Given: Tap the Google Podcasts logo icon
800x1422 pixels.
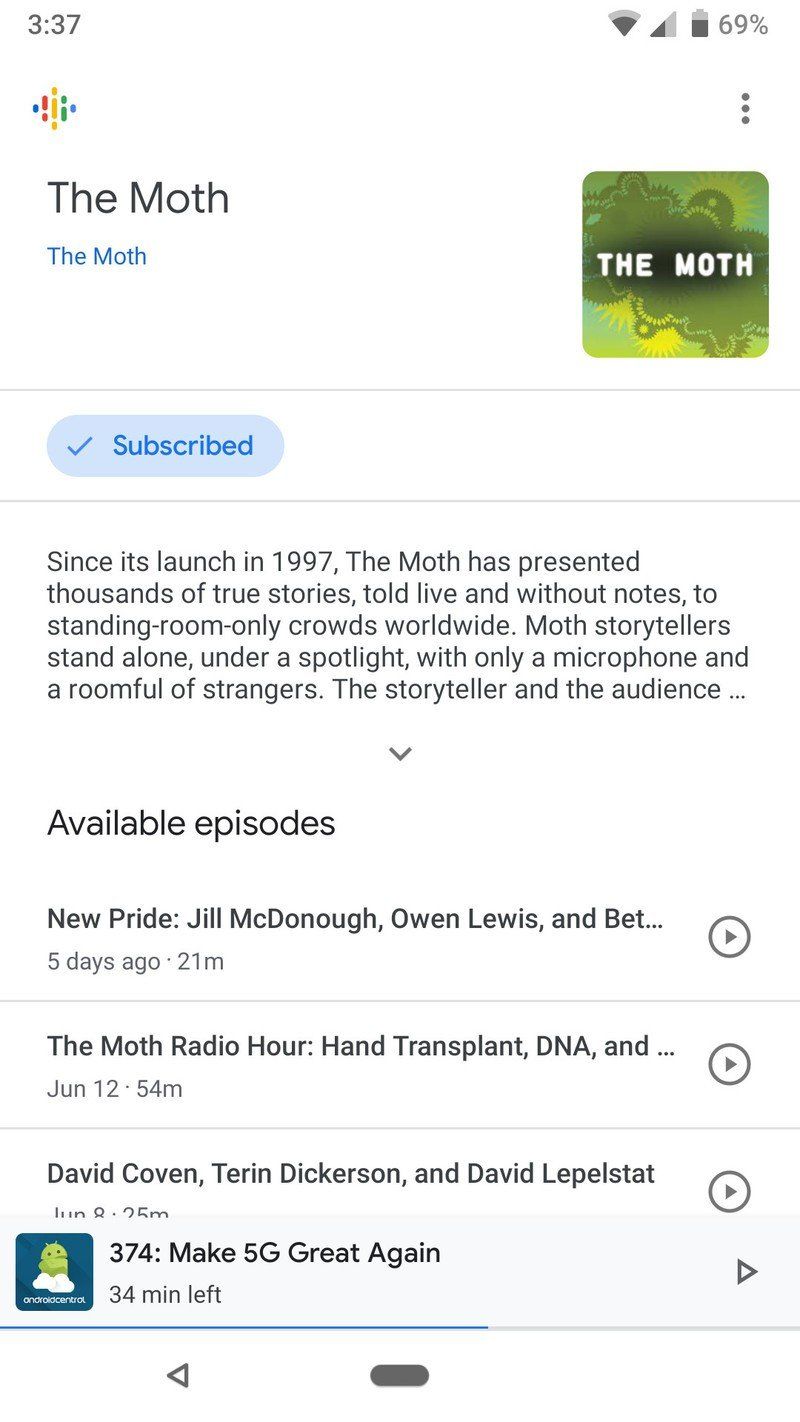Looking at the screenshot, I should pyautogui.click(x=55, y=107).
